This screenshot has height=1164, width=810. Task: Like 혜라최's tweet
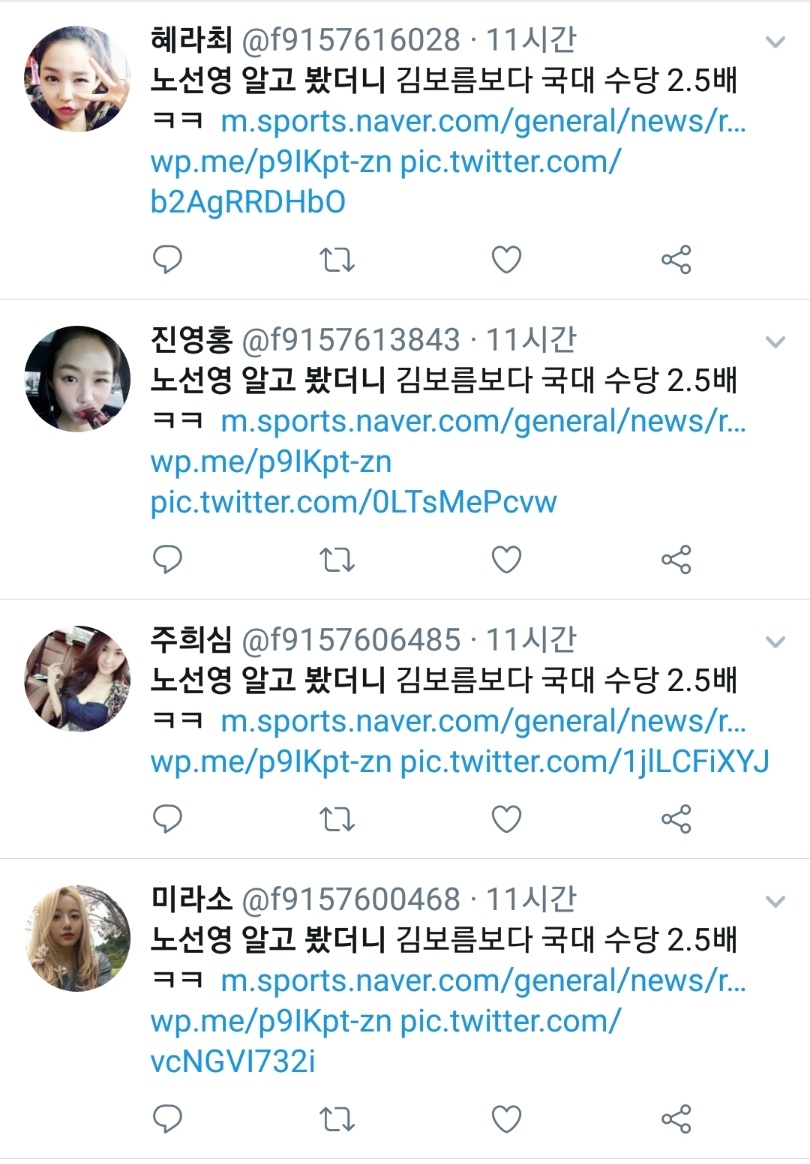507,260
